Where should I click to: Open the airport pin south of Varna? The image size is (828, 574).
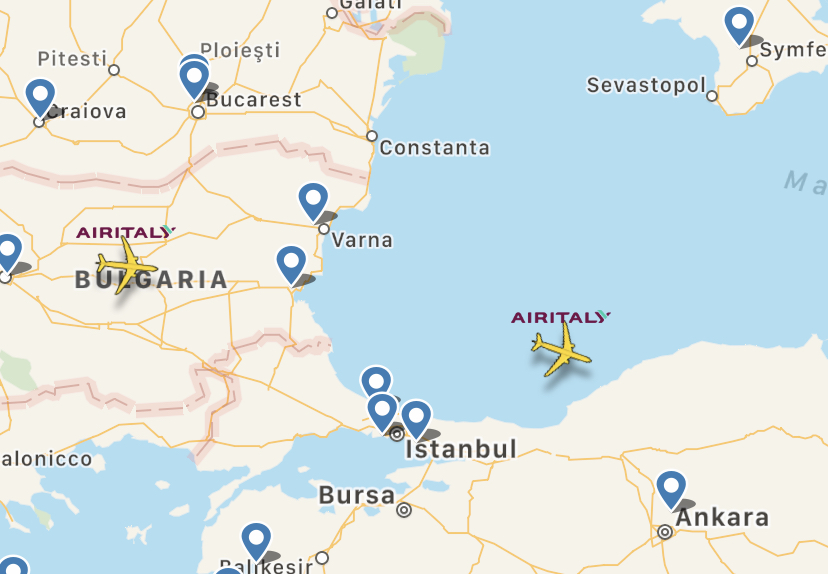point(291,264)
